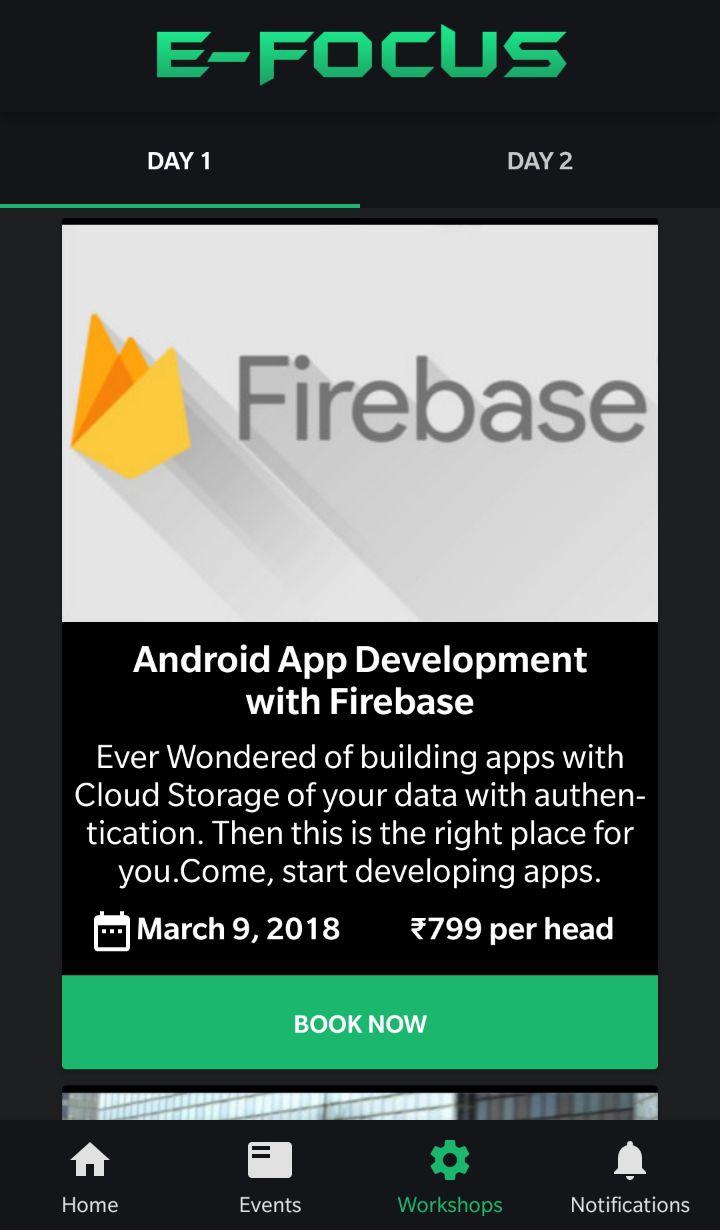
Task: Open the Events tab
Action: [270, 1176]
